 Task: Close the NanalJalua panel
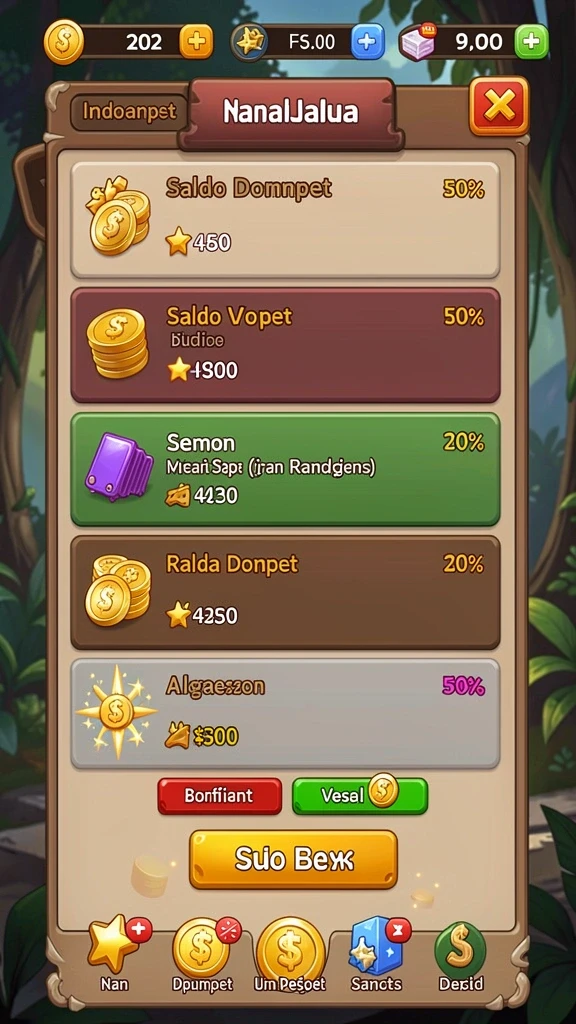pos(499,106)
